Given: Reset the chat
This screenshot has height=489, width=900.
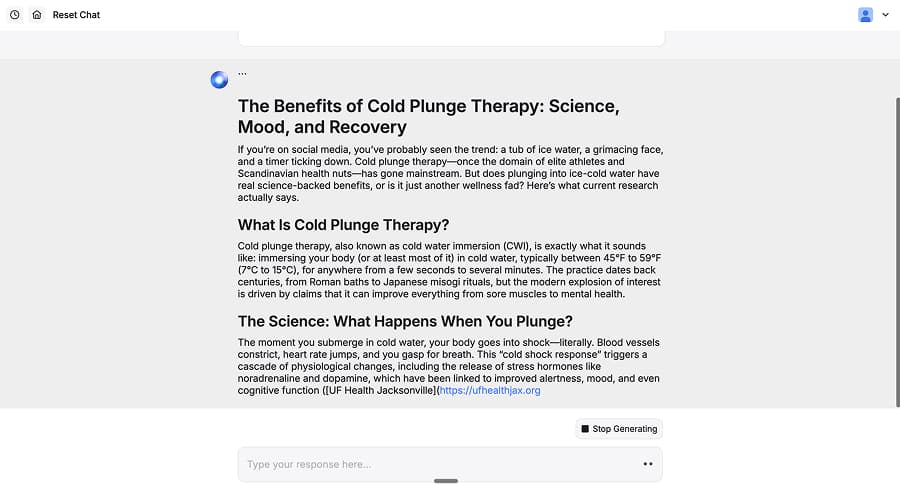Looking at the screenshot, I should coord(76,15).
